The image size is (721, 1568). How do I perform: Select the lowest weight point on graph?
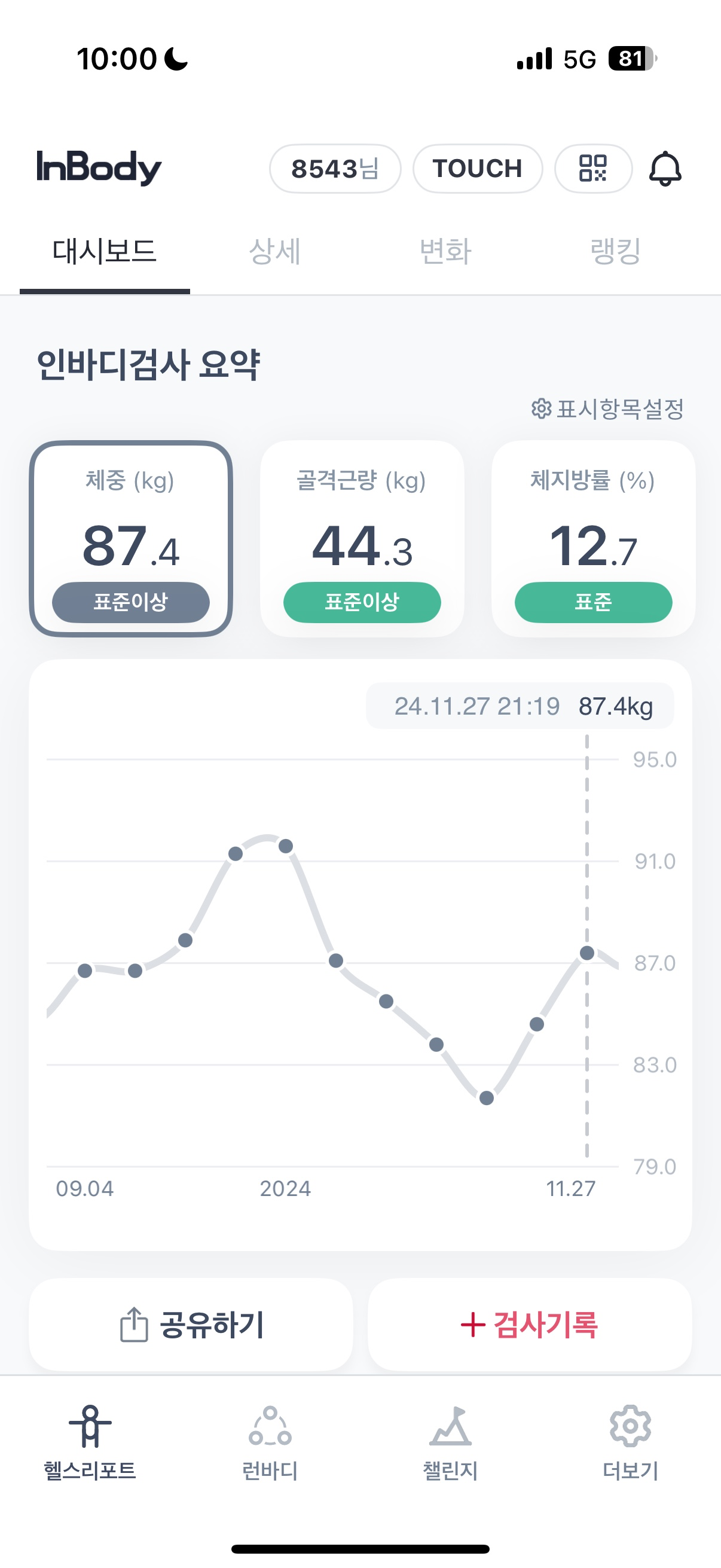[x=486, y=1098]
